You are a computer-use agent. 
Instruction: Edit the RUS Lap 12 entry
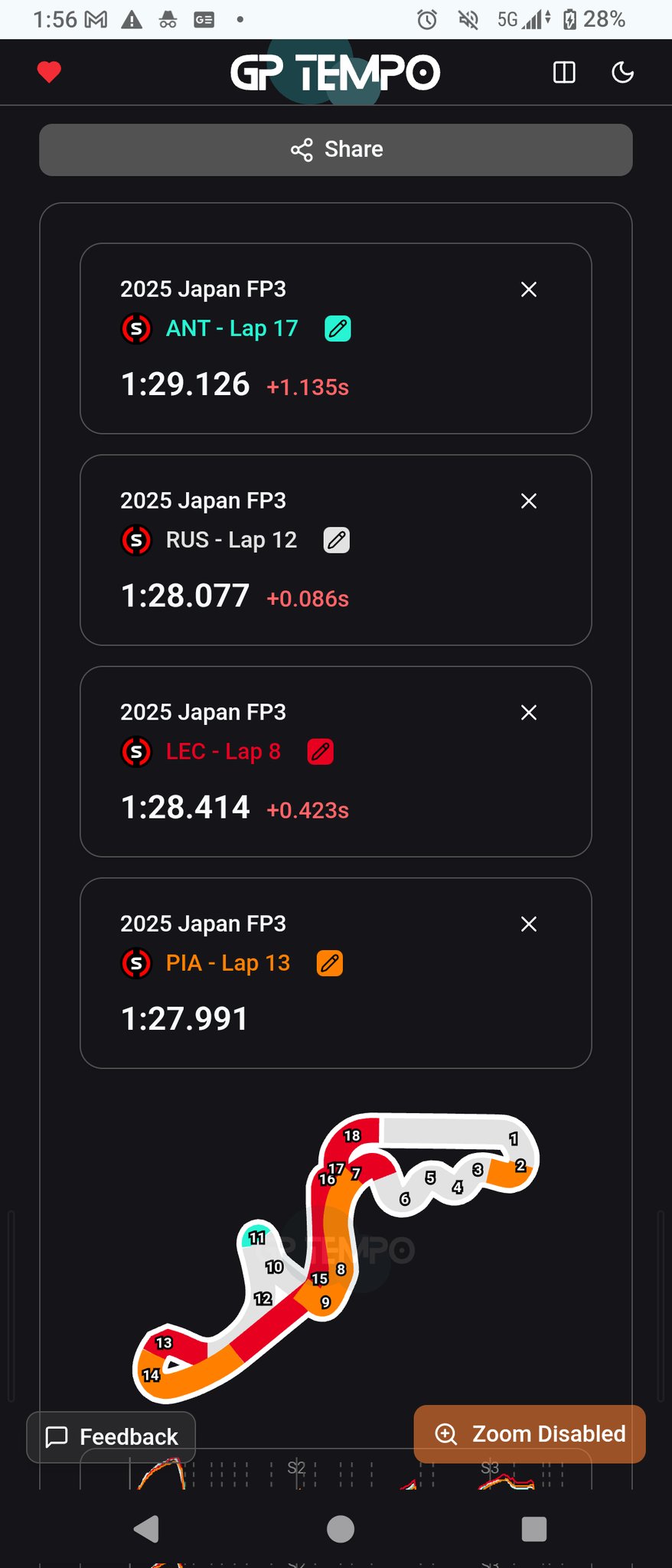(x=337, y=540)
